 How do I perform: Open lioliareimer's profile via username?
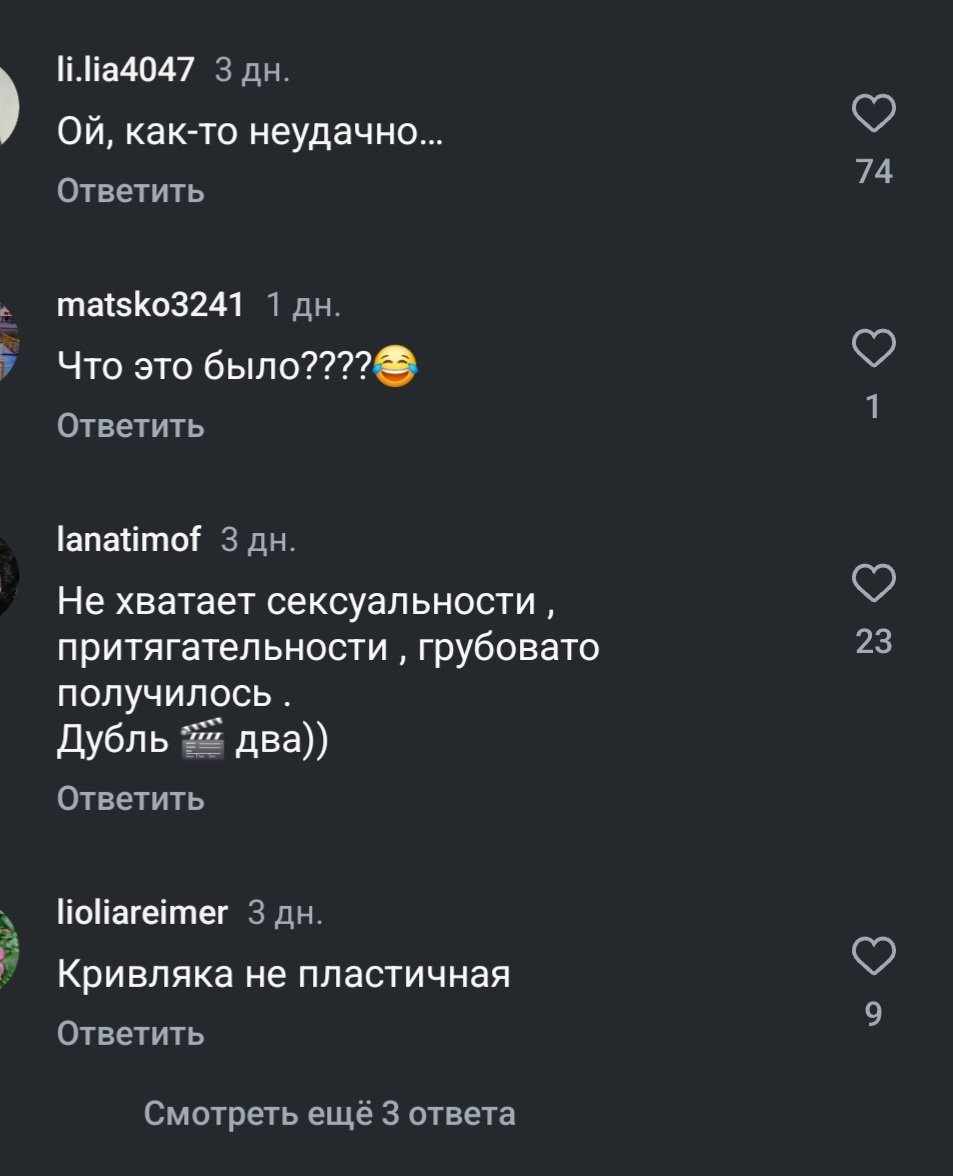tap(143, 912)
